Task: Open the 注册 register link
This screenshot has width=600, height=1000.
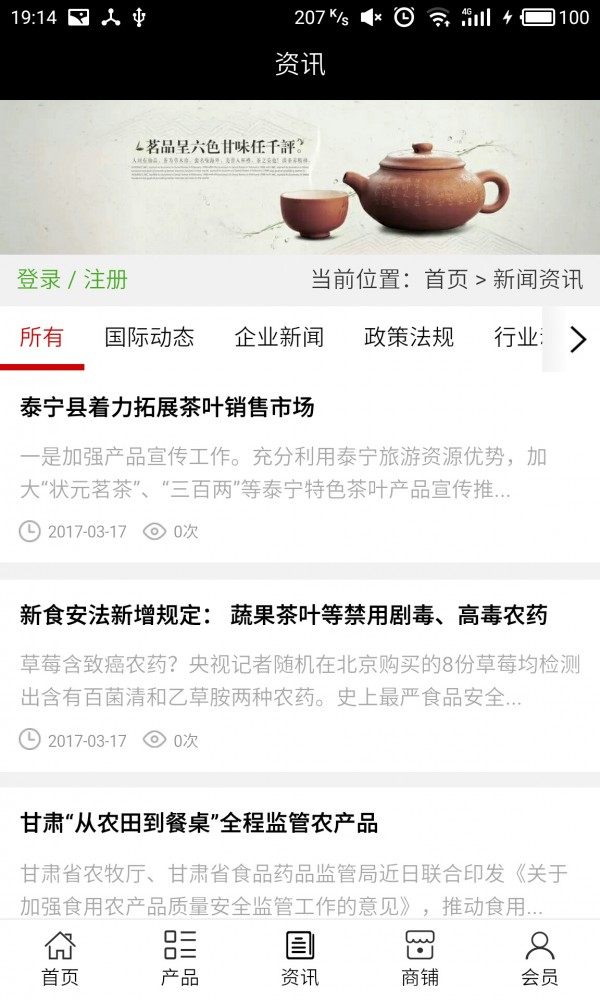Action: tap(105, 279)
